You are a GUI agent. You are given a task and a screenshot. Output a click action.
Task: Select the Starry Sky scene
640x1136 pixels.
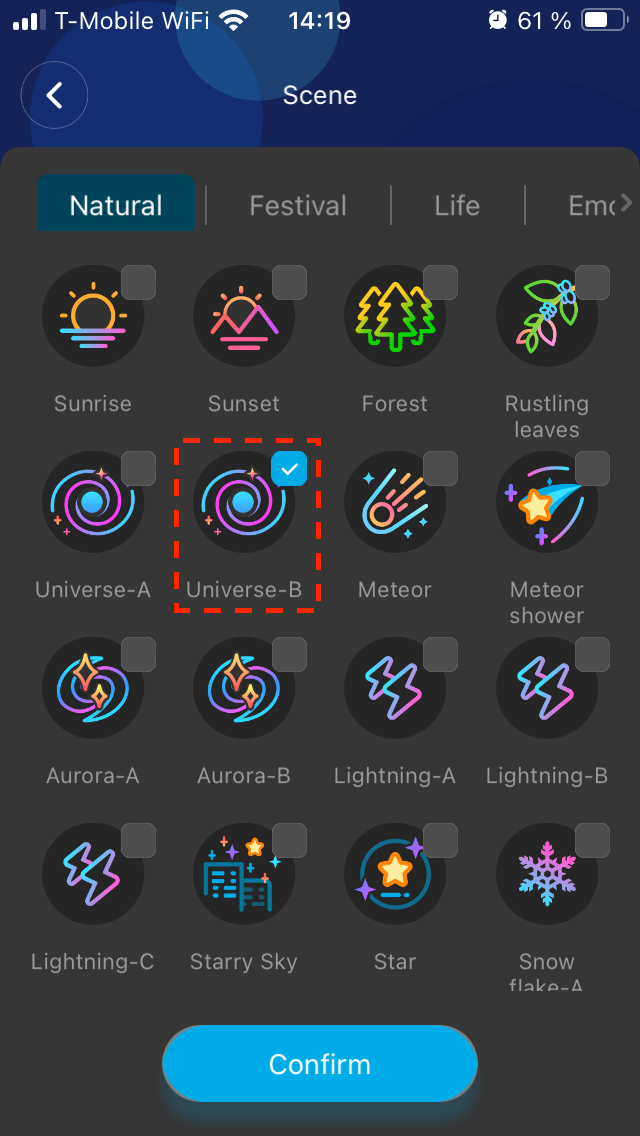244,874
